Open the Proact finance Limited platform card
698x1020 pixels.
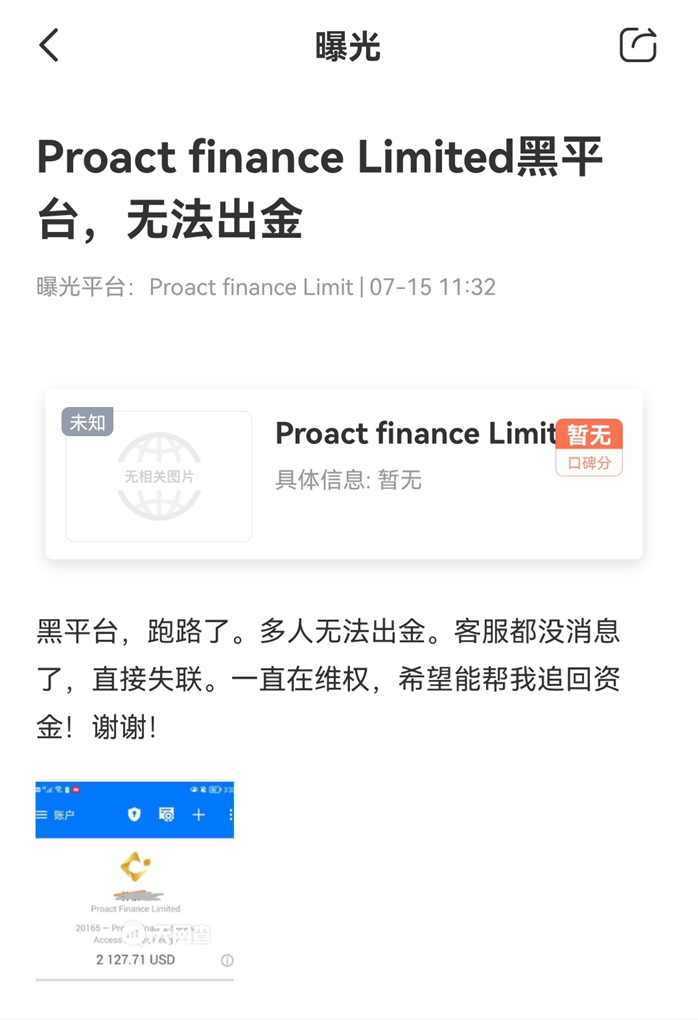344,473
